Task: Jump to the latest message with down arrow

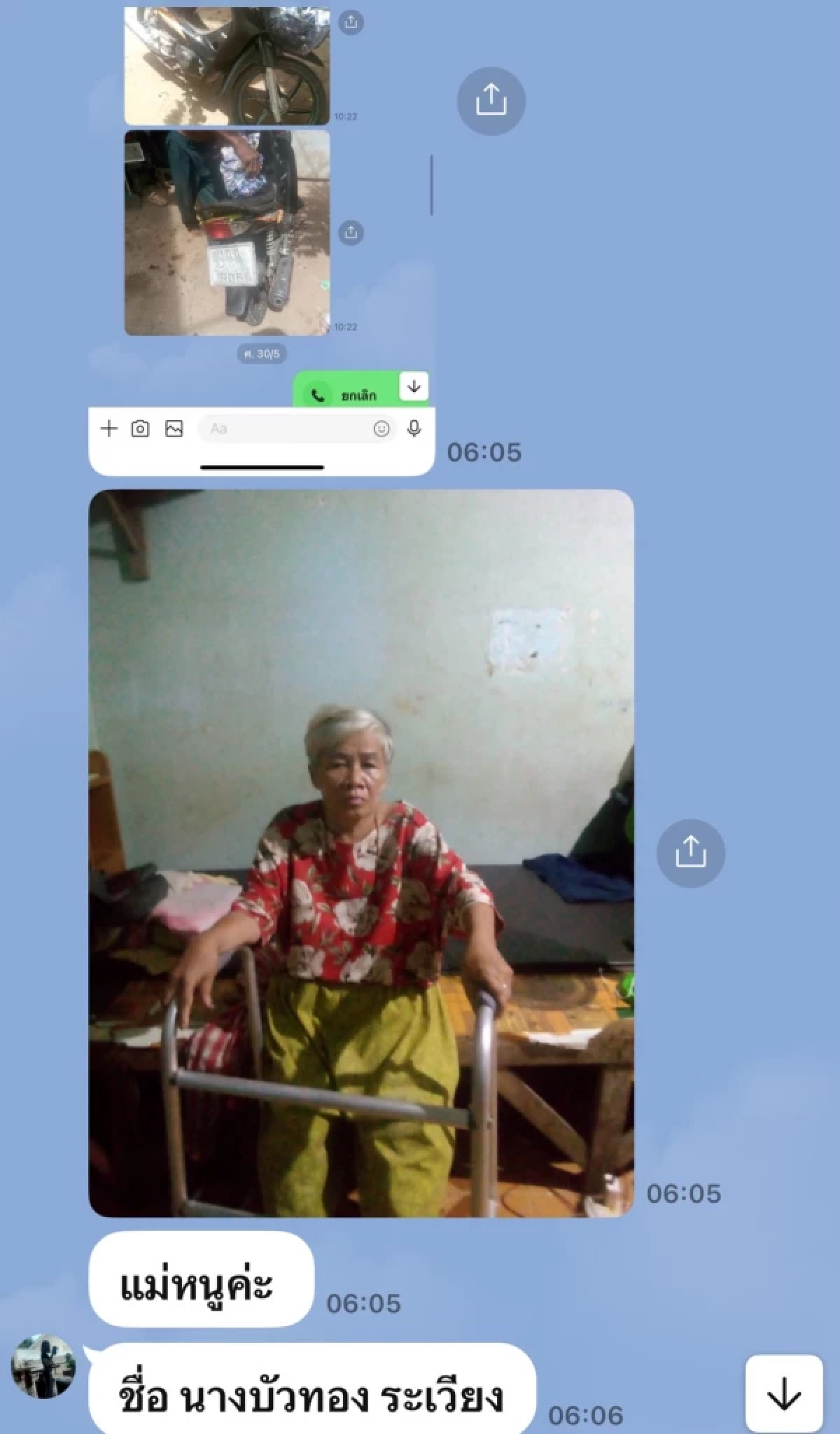Action: pos(783,1393)
